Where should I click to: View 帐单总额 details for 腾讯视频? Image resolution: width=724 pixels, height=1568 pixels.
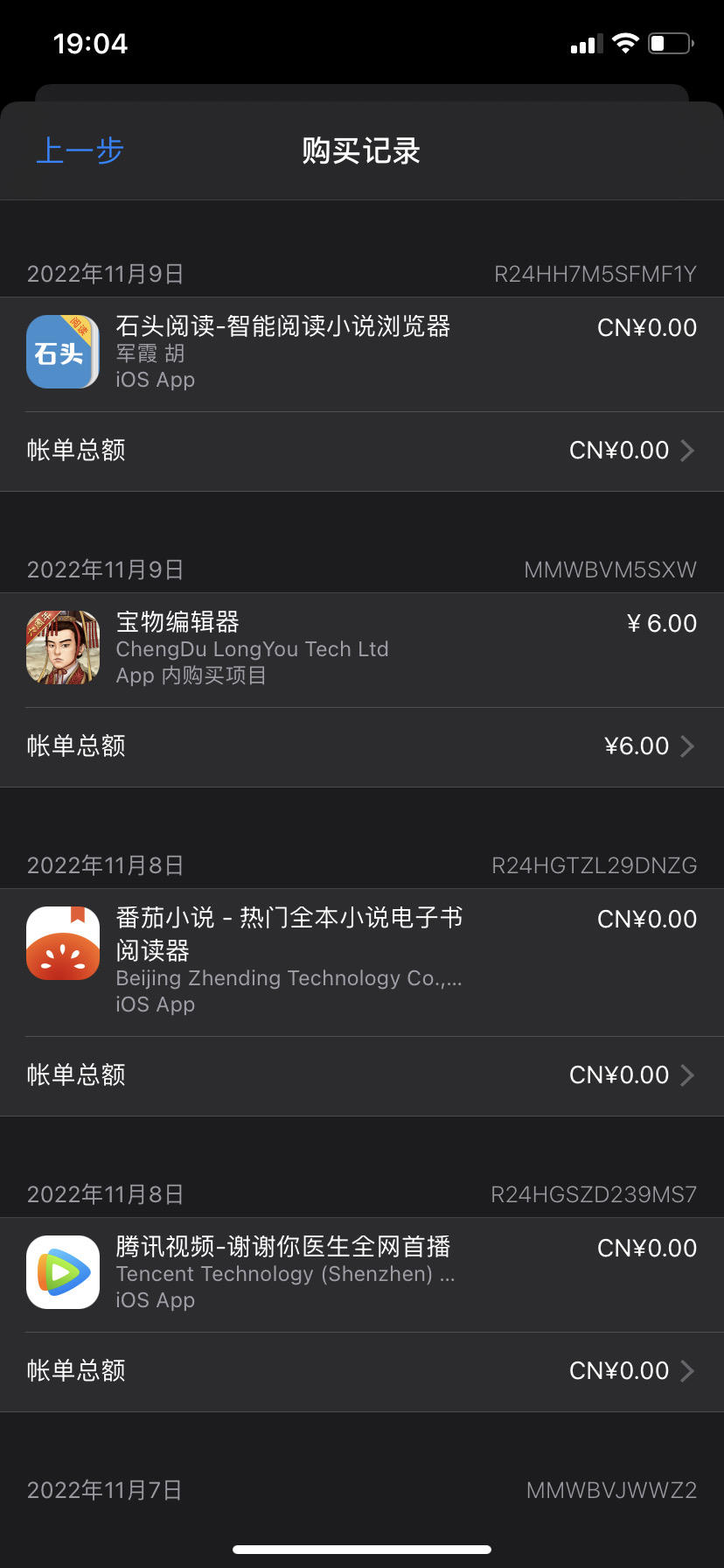(362, 1371)
